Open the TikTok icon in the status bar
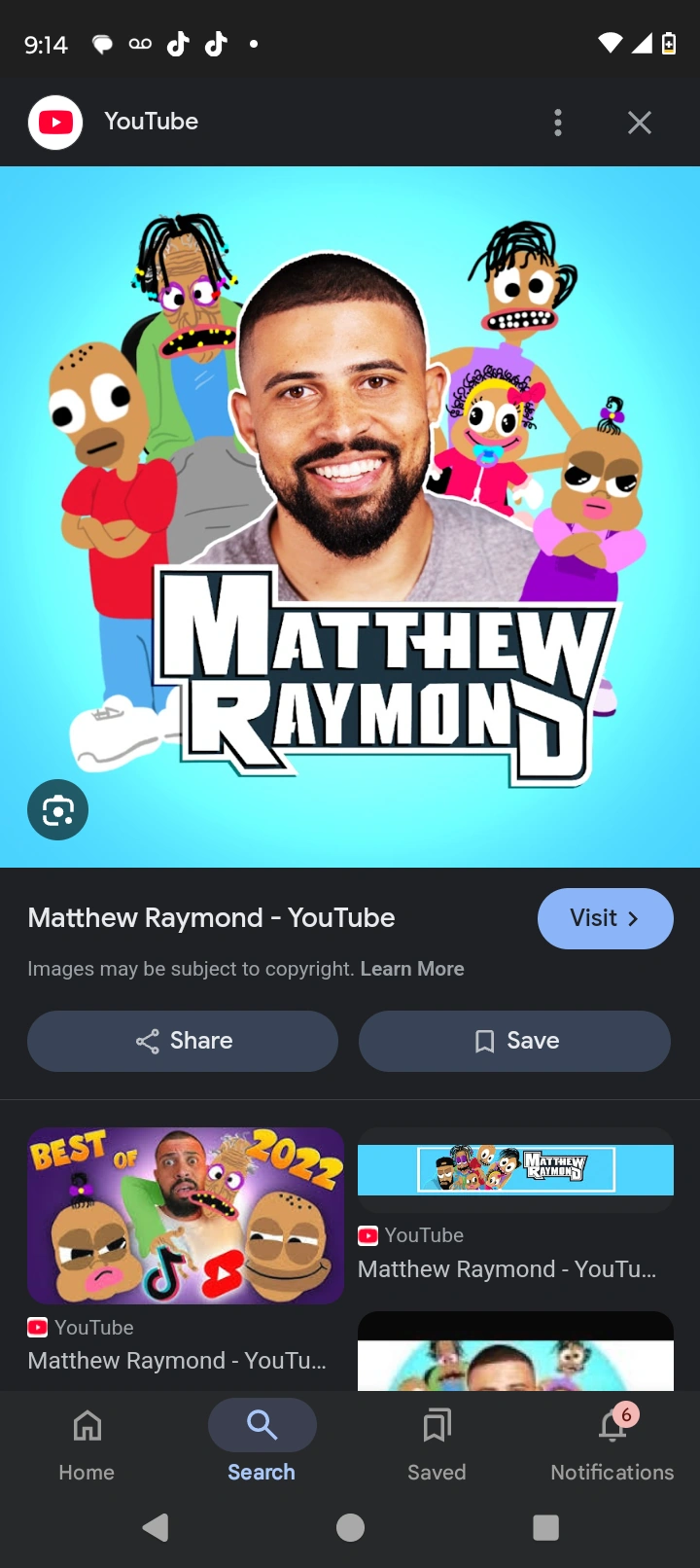700x1568 pixels. pyautogui.click(x=178, y=43)
